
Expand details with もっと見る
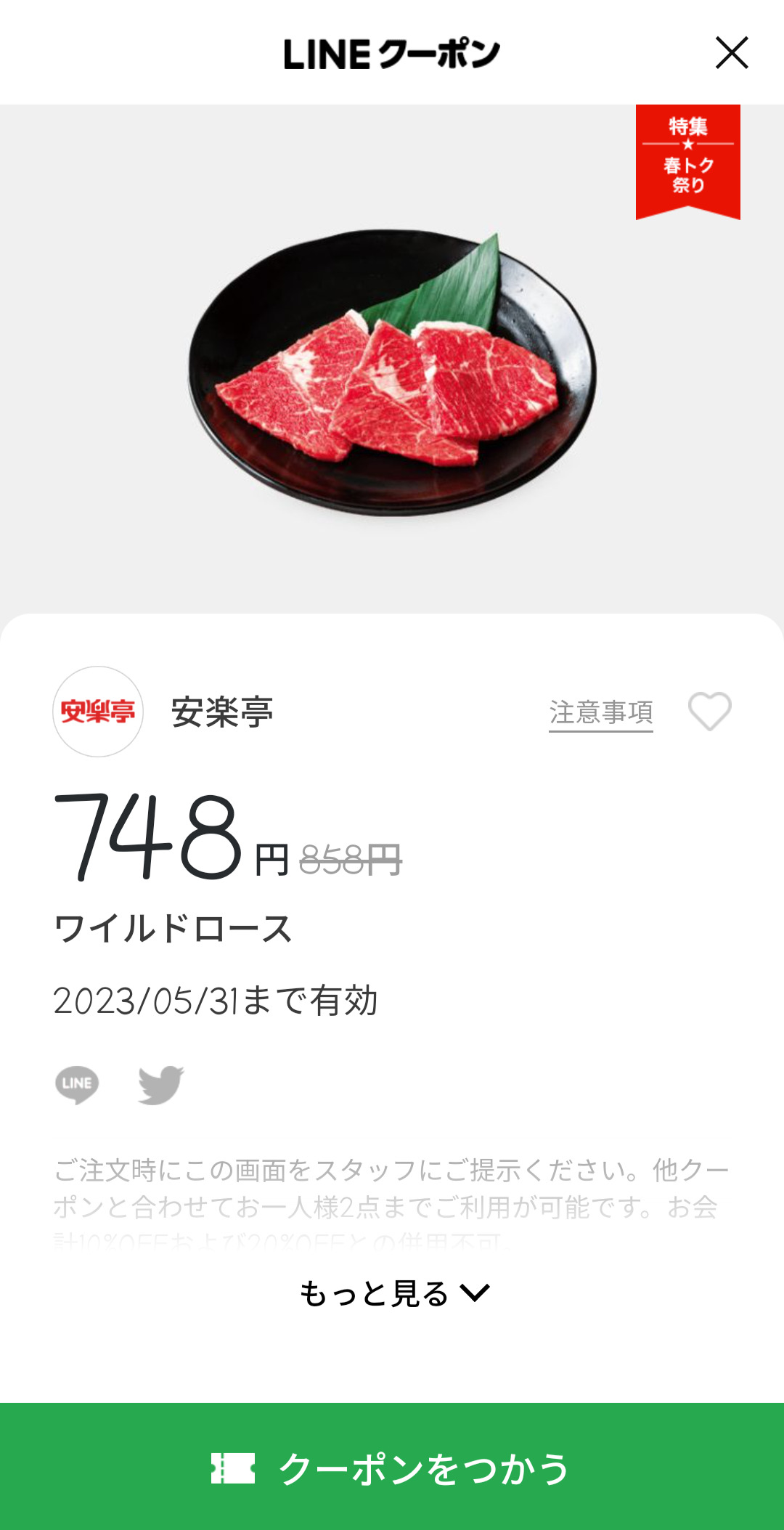394,1294
